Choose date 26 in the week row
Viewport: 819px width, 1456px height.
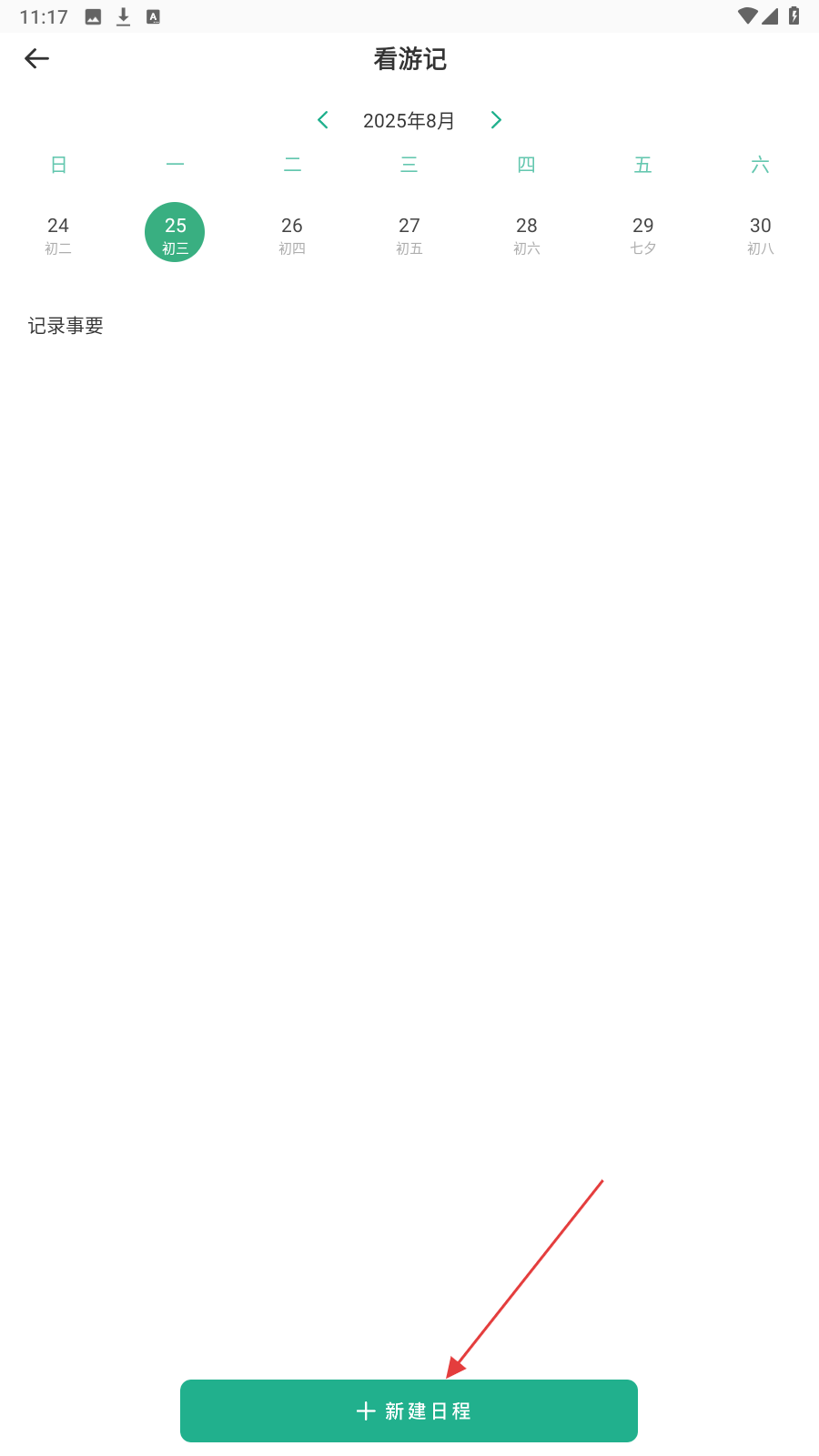coord(292,233)
